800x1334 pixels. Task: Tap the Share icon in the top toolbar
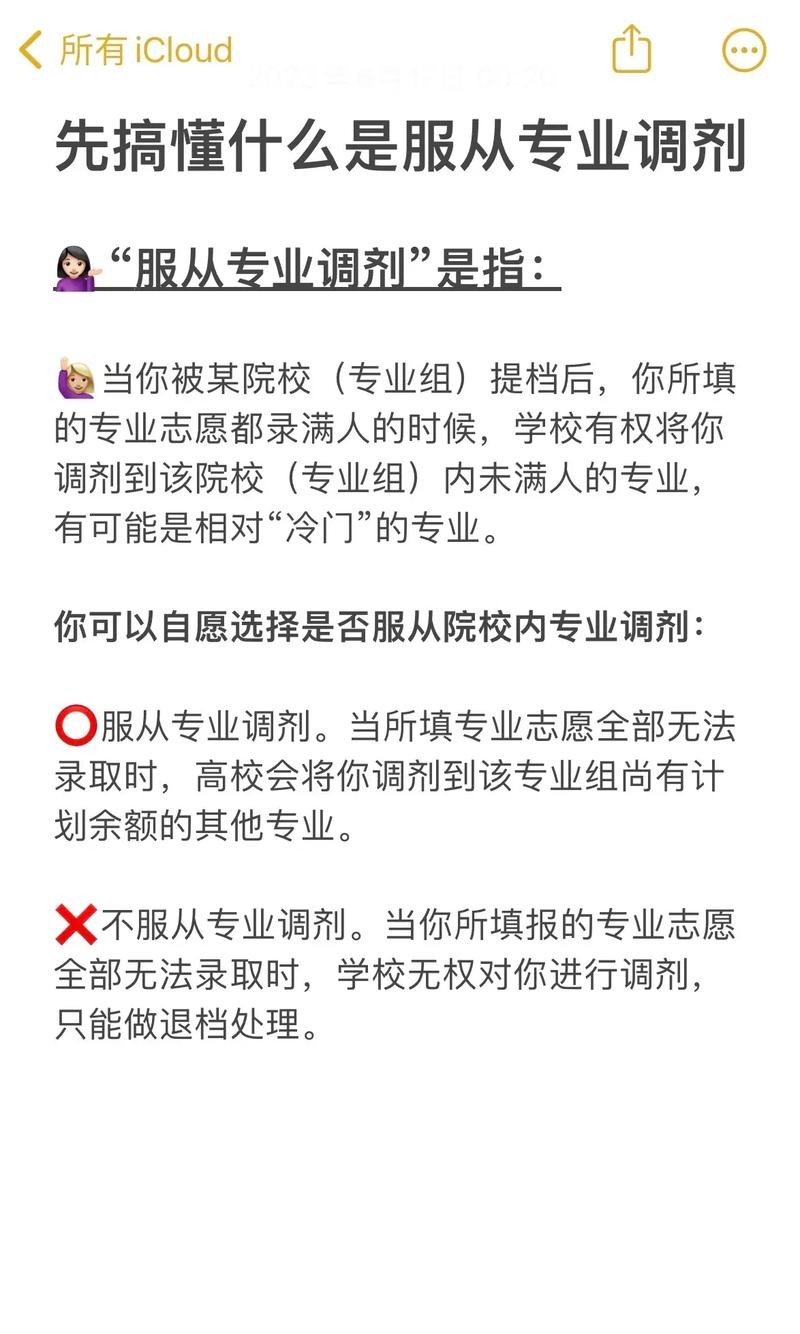(x=631, y=48)
